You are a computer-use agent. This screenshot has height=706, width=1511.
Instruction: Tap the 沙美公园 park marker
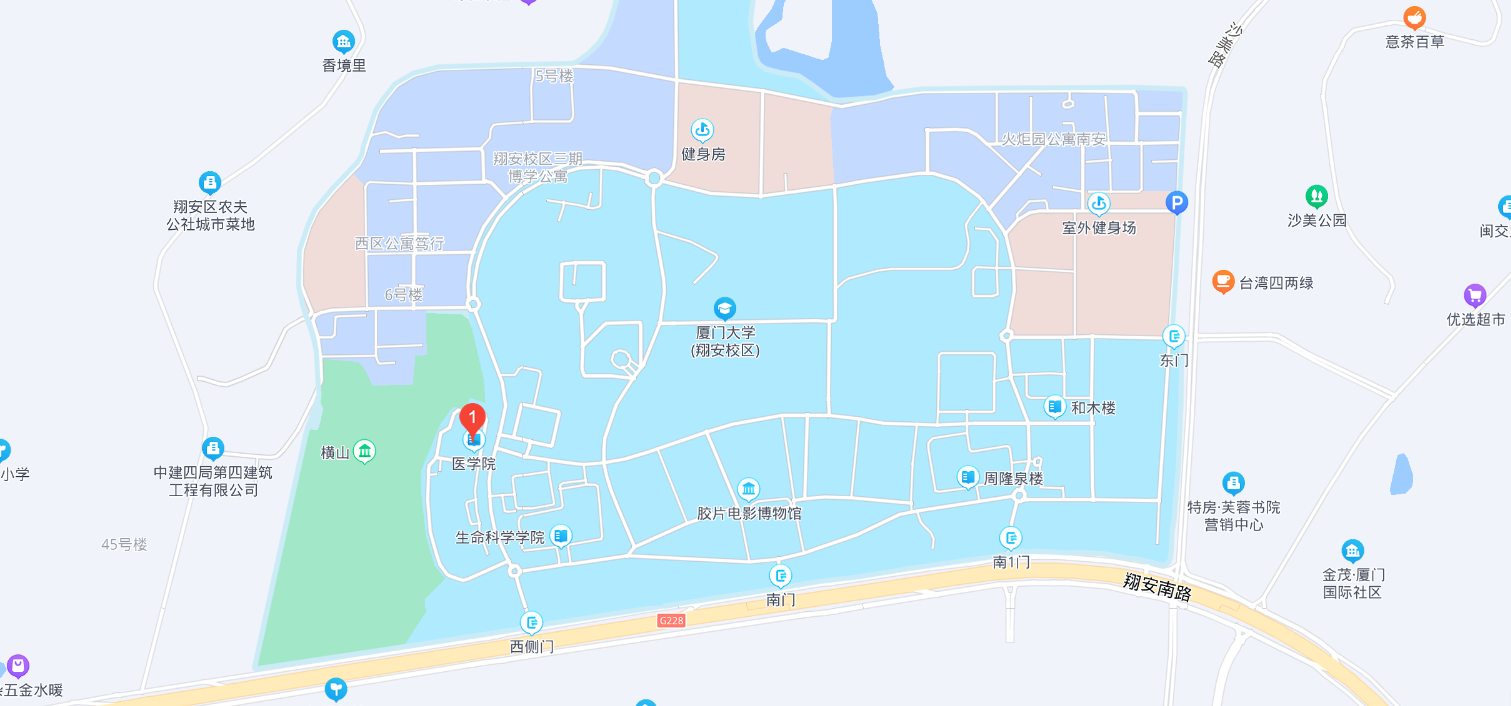point(1317,196)
